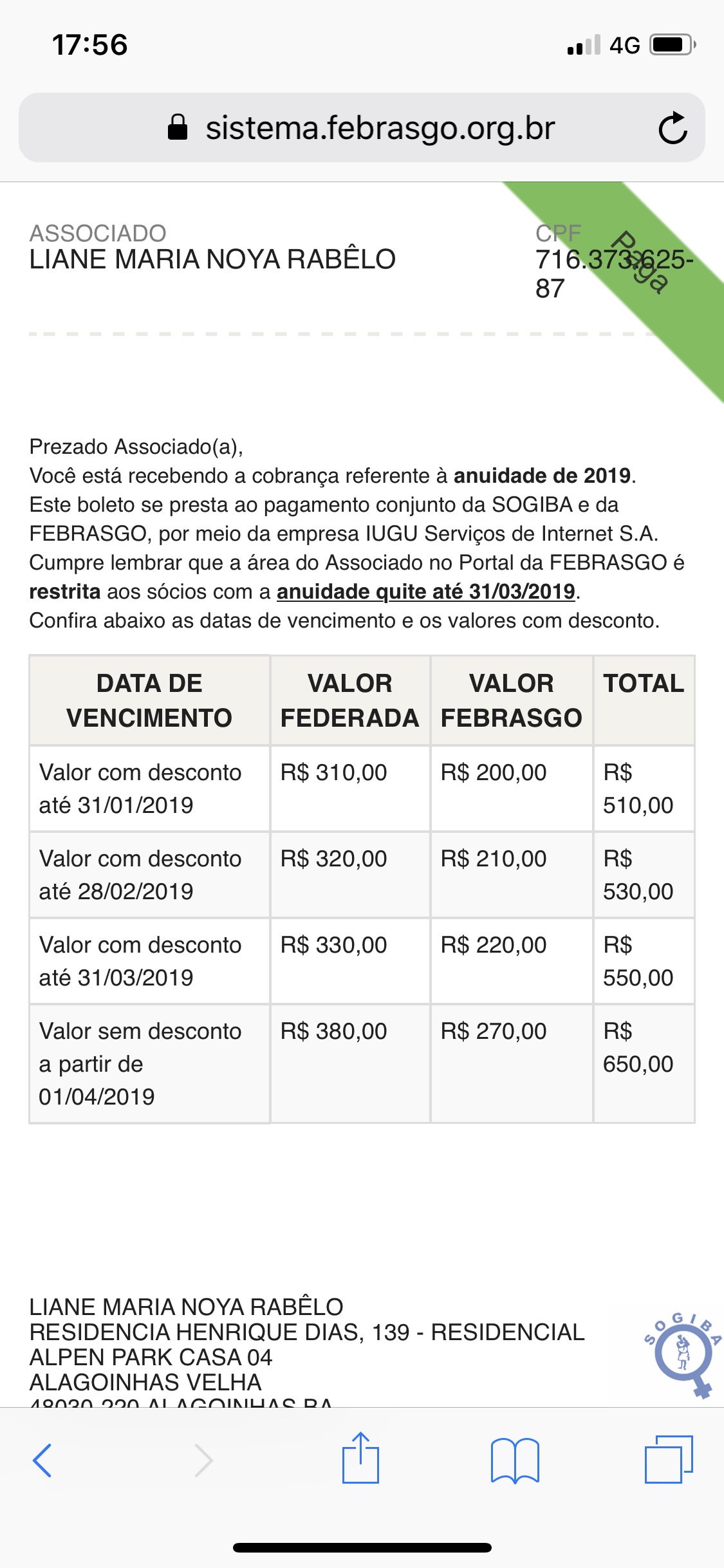Image resolution: width=724 pixels, height=1568 pixels.
Task: Go back to the previous page
Action: click(x=42, y=1460)
